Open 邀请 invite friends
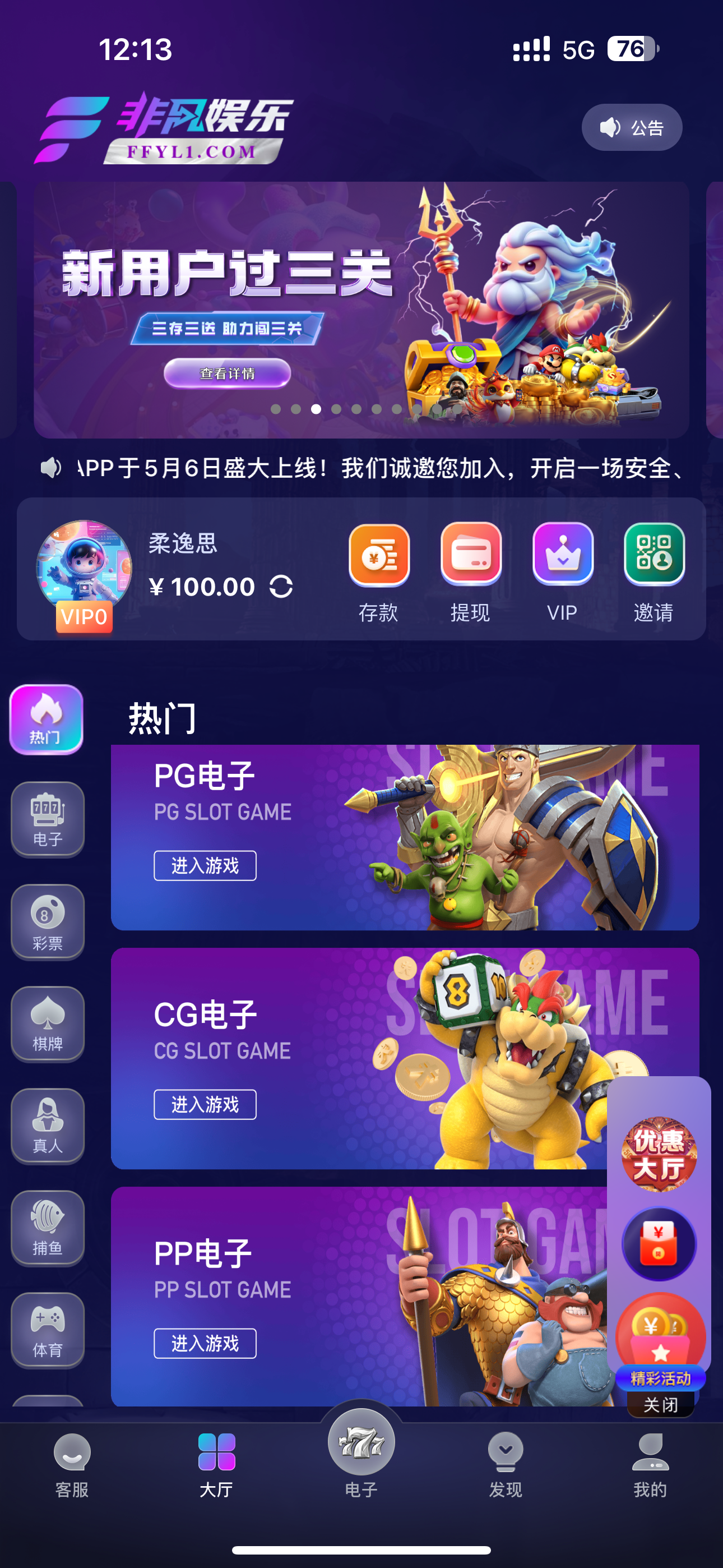723x1568 pixels. pyautogui.click(x=654, y=571)
